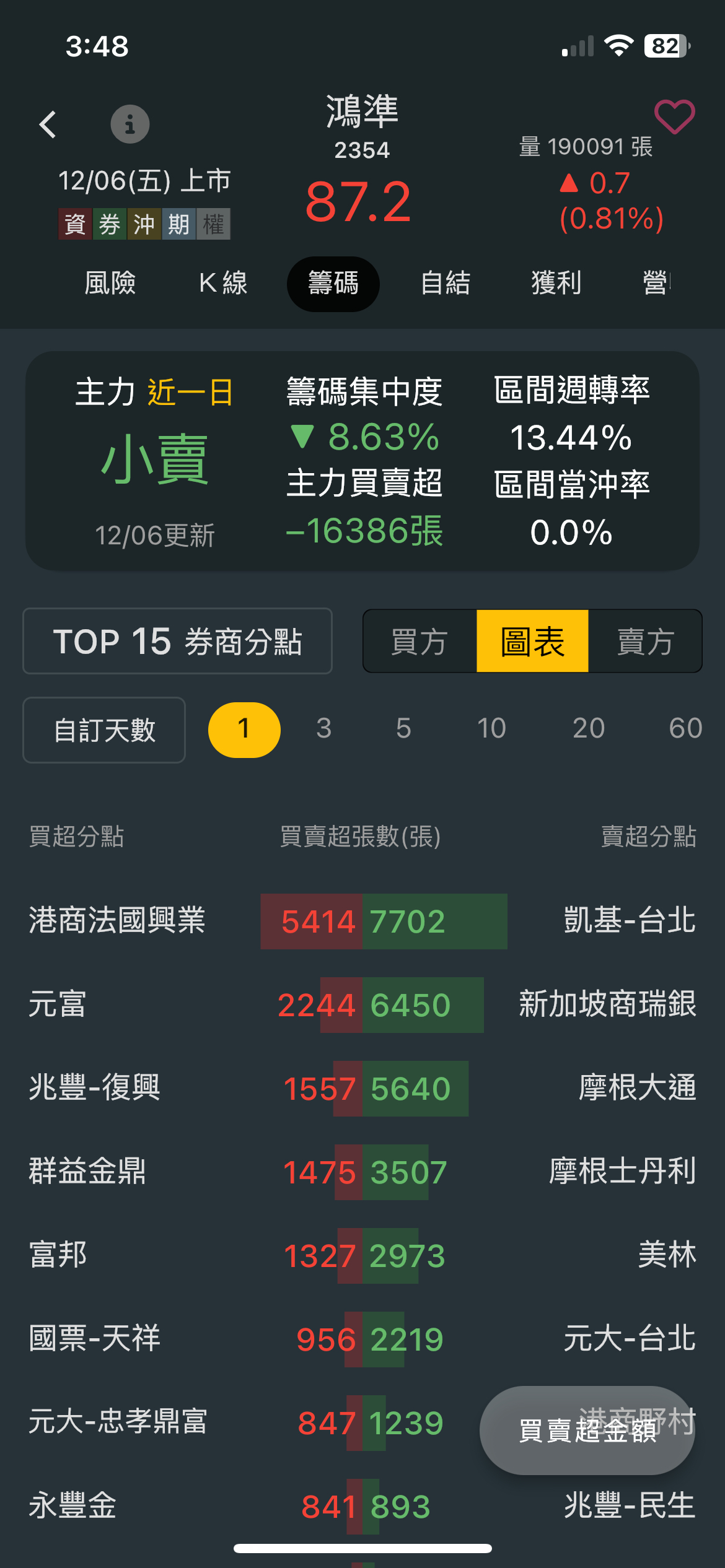The image size is (725, 1568).
Task: Open the stock info icon
Action: (x=130, y=124)
